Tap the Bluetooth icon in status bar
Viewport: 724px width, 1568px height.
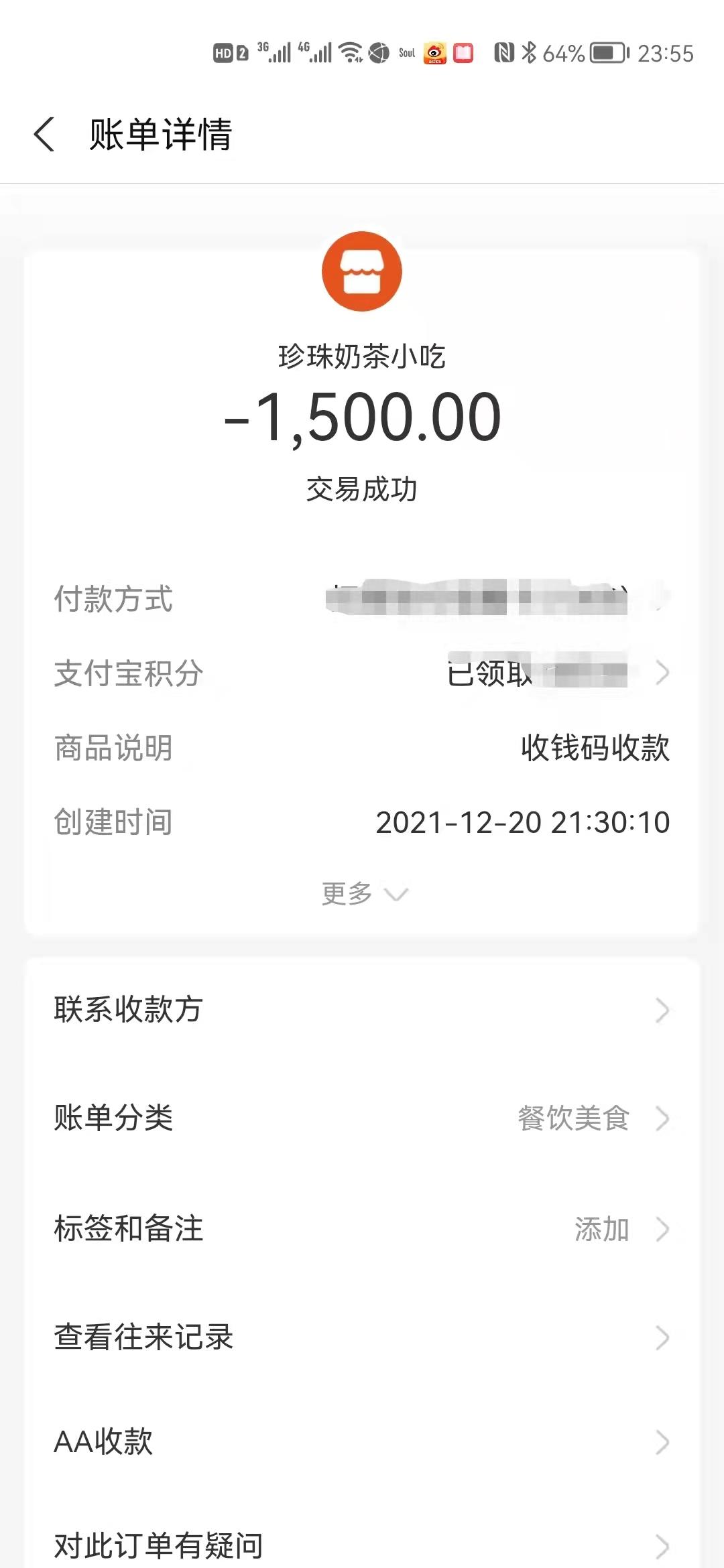pos(530,52)
